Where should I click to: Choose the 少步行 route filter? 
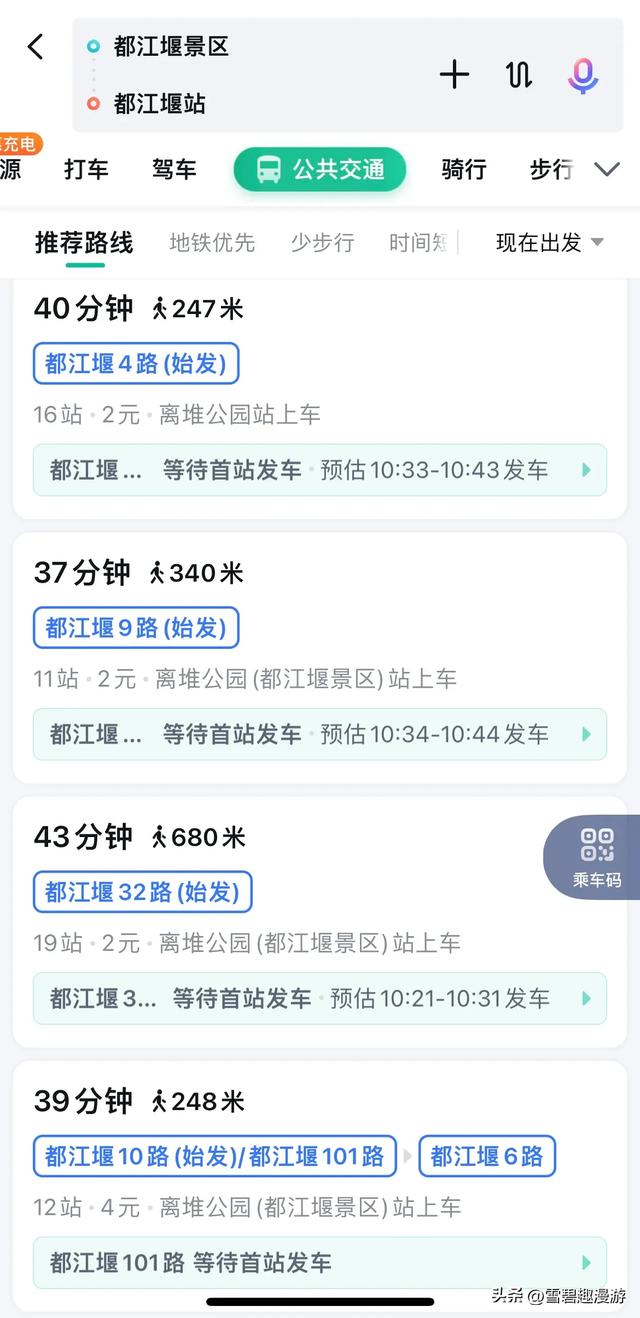(322, 242)
